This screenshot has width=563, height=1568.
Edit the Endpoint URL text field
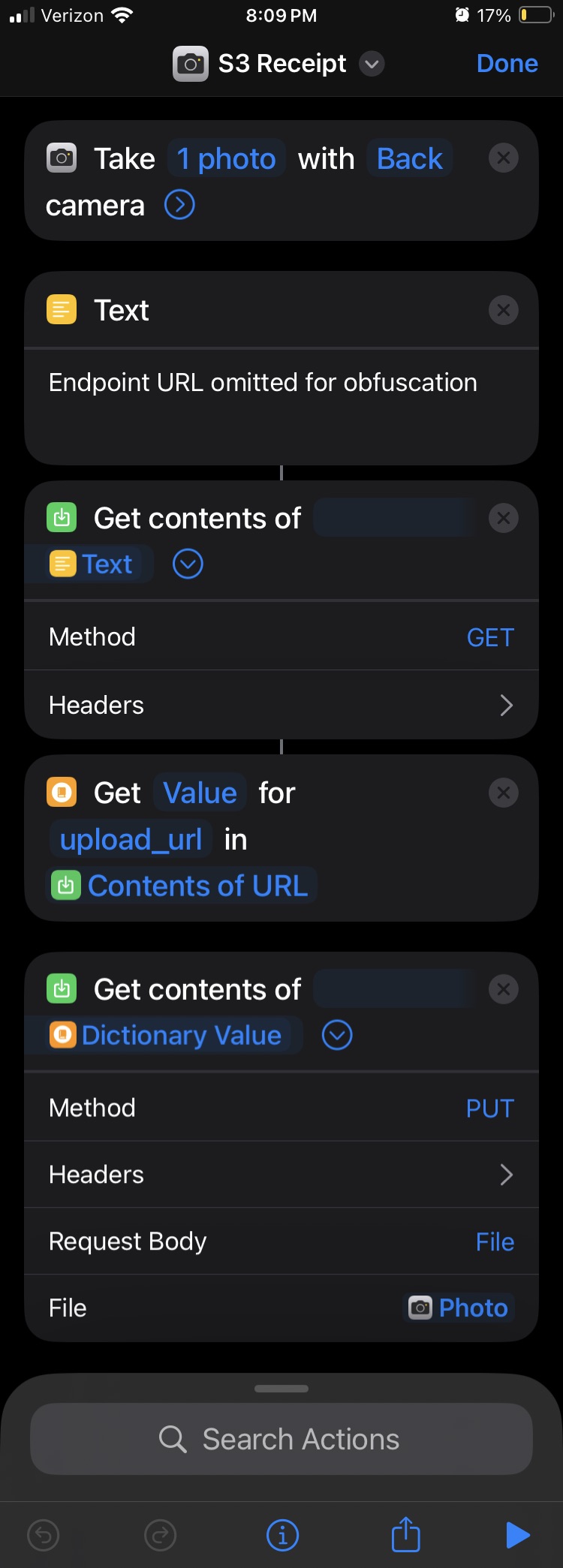(x=263, y=383)
